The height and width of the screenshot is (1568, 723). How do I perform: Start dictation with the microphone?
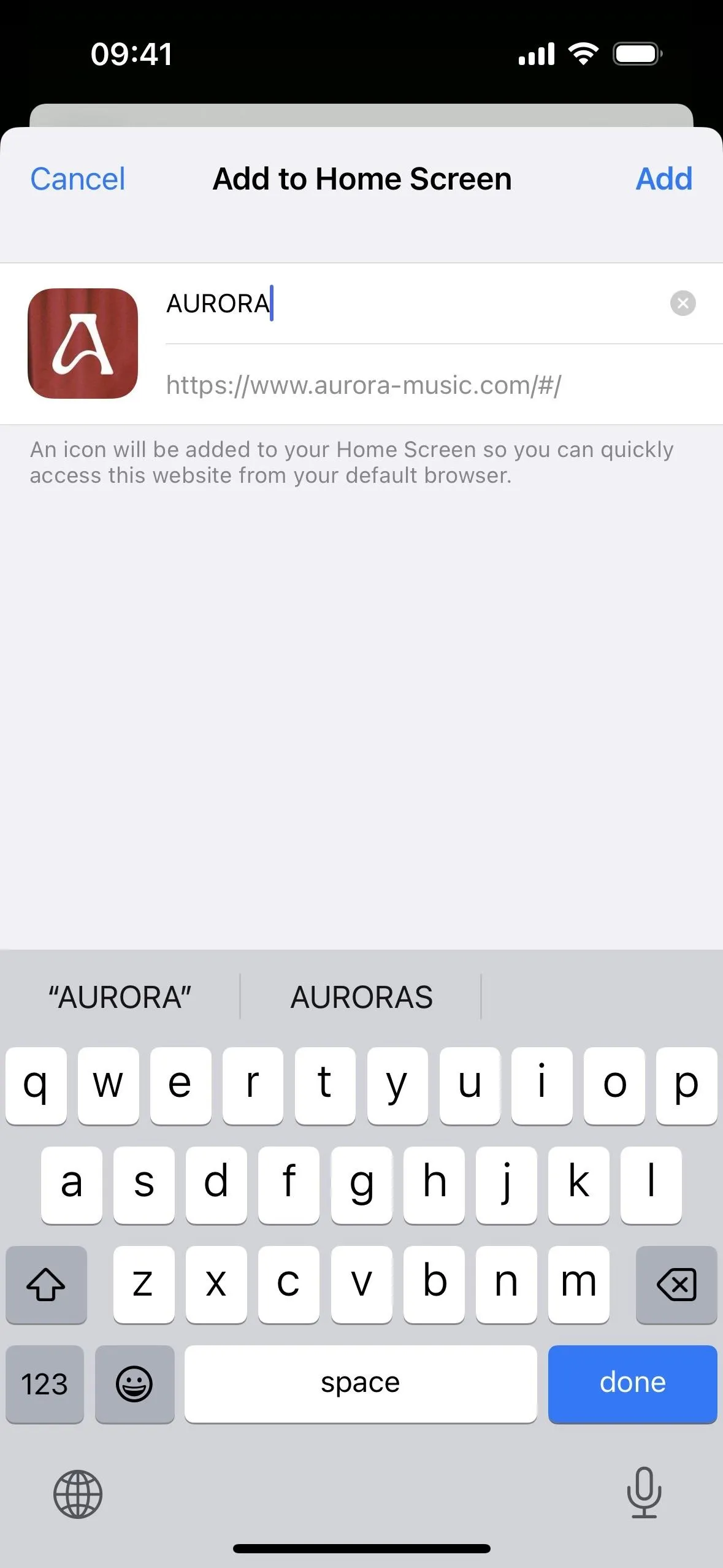[644, 1492]
